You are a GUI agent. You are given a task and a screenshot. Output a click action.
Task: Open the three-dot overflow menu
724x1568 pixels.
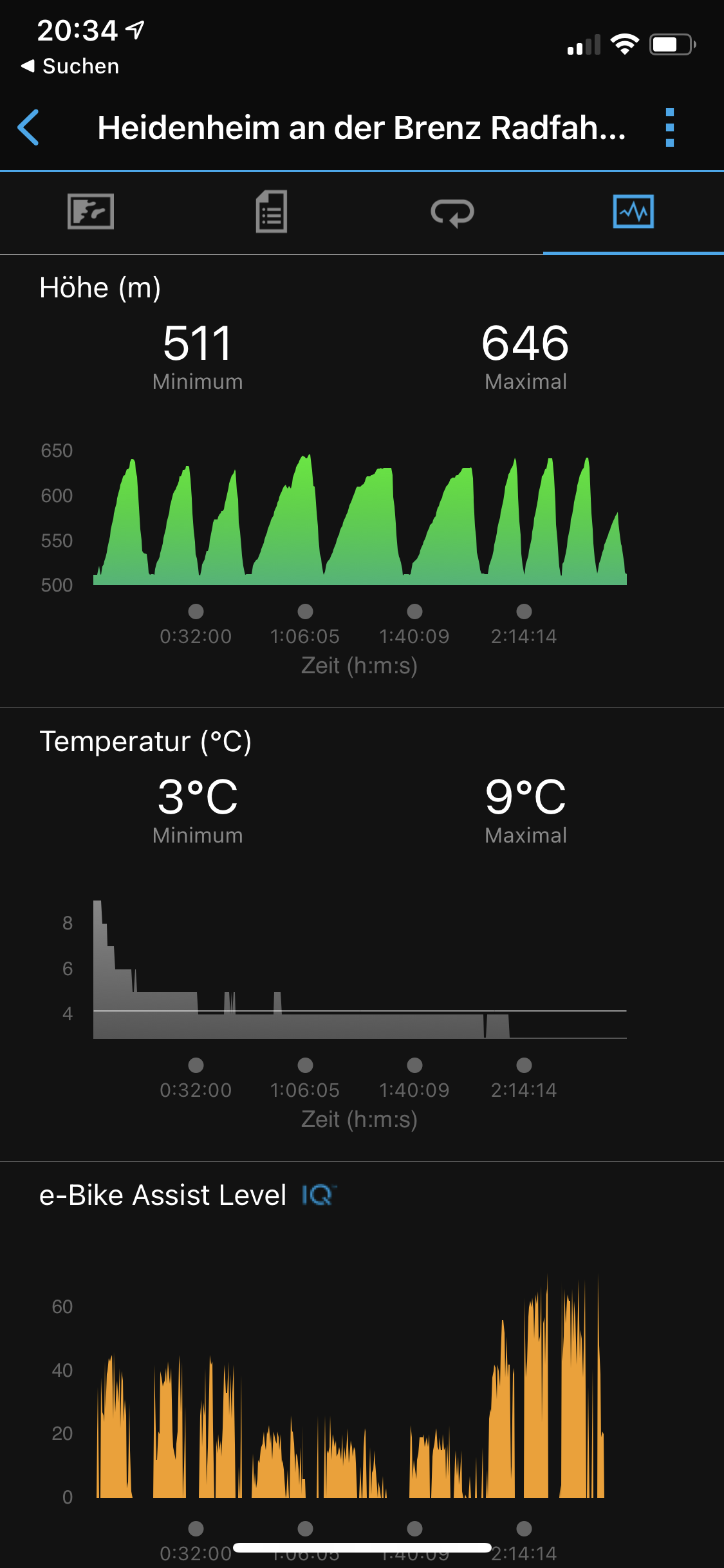pos(669,127)
